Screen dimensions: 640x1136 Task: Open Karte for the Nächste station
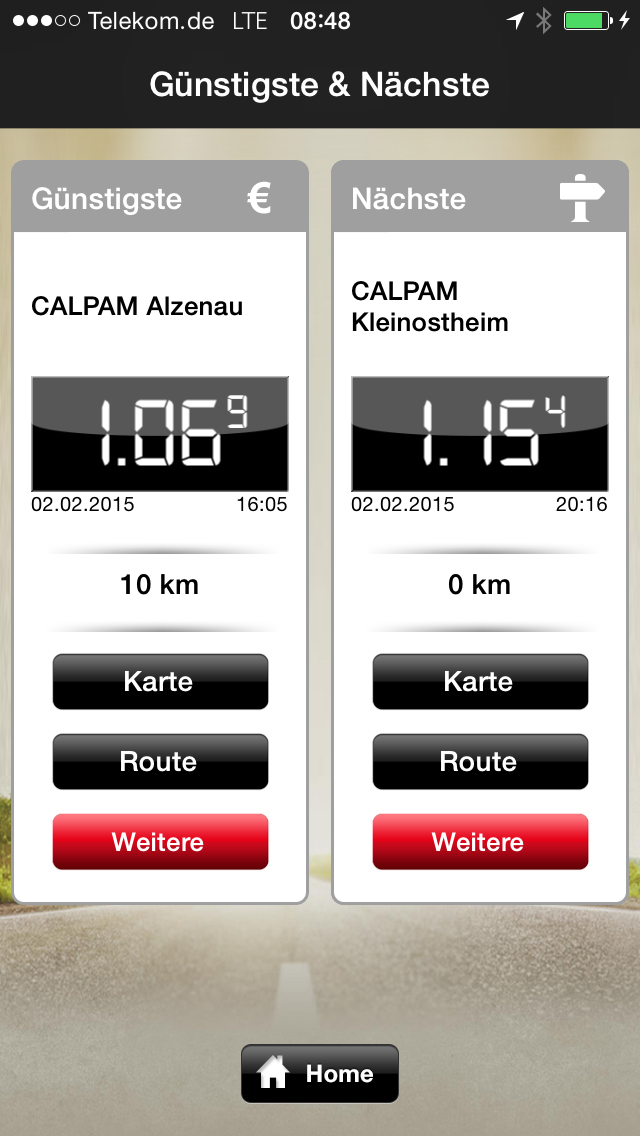point(480,682)
